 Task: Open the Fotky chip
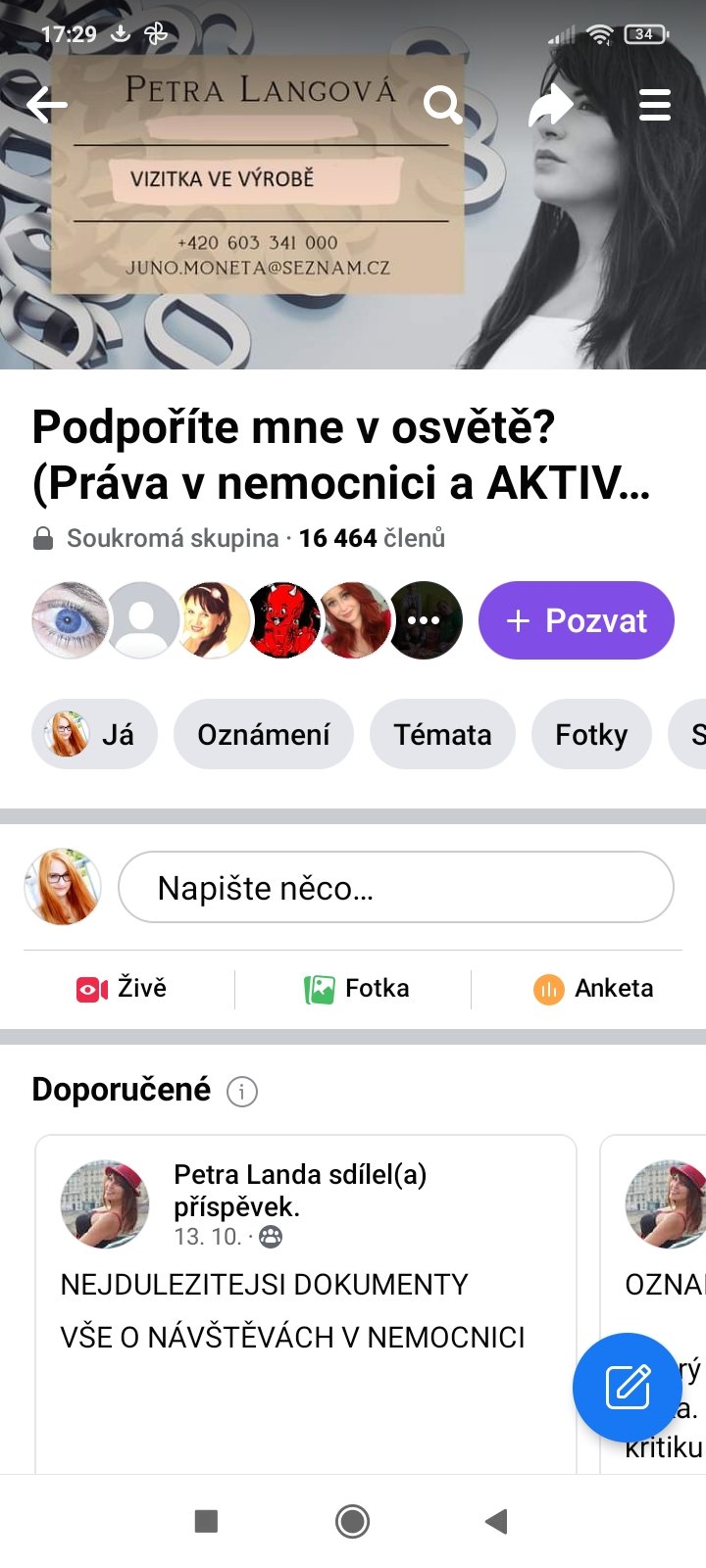coord(590,734)
